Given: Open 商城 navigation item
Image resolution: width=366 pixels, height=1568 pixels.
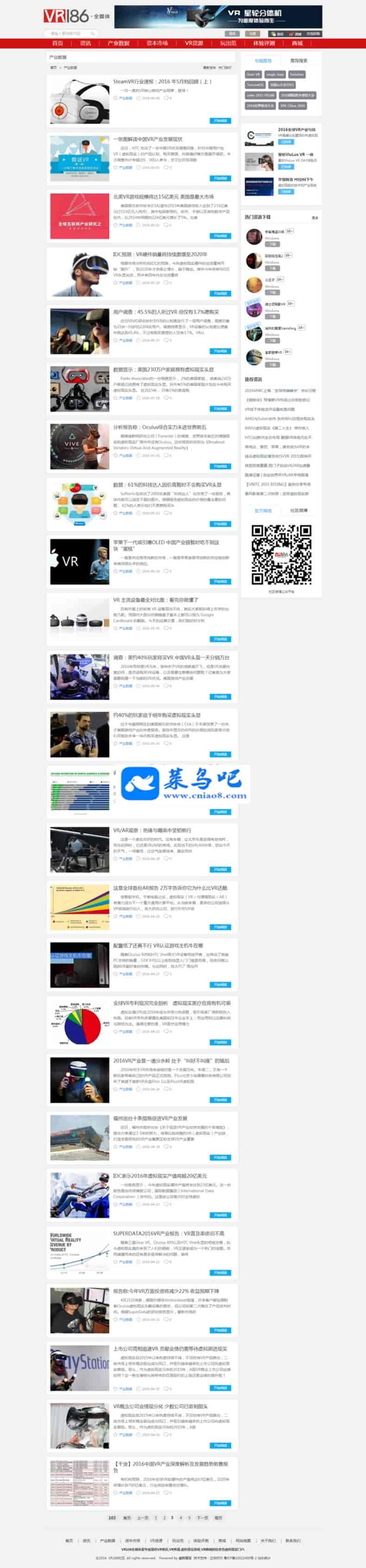Looking at the screenshot, I should point(297,43).
